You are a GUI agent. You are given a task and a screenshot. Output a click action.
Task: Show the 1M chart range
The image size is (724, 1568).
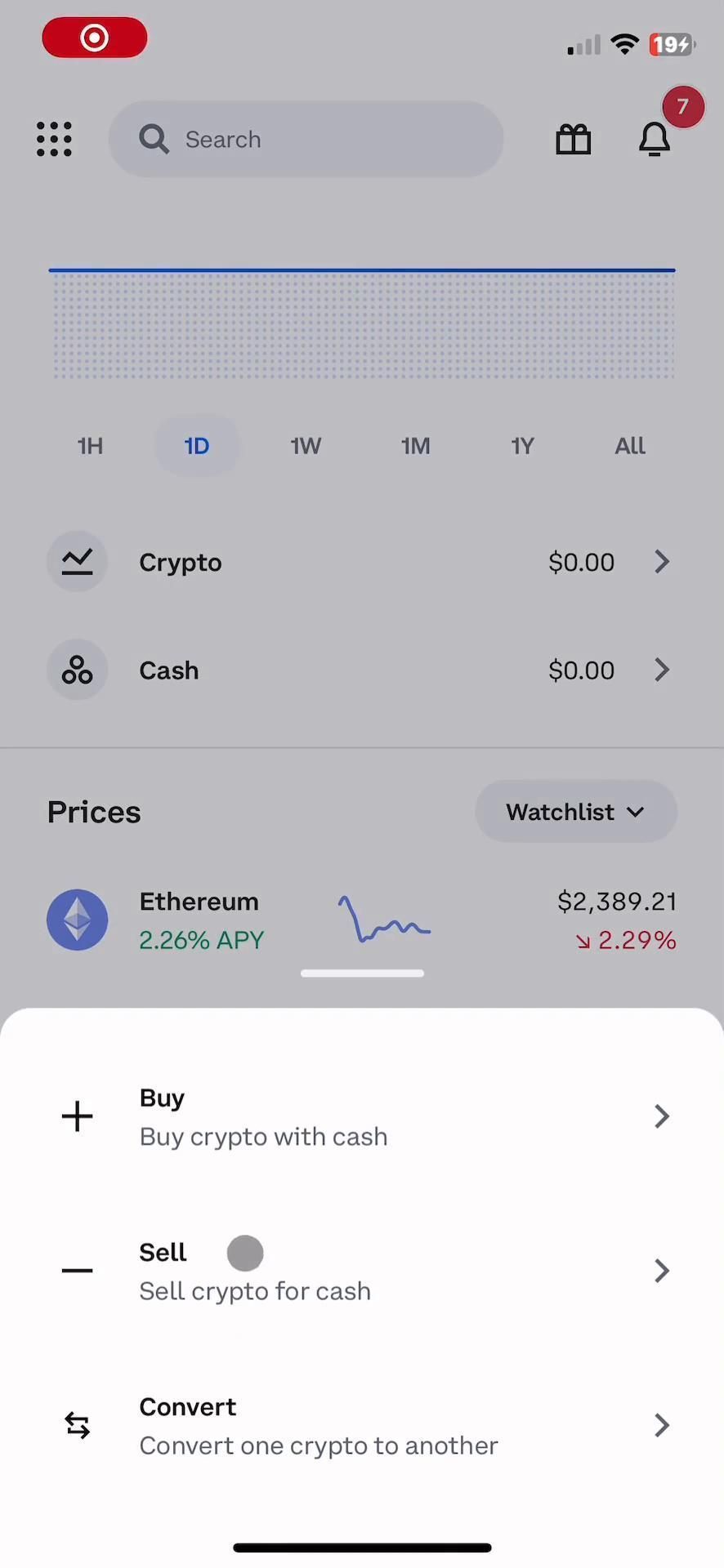[415, 446]
